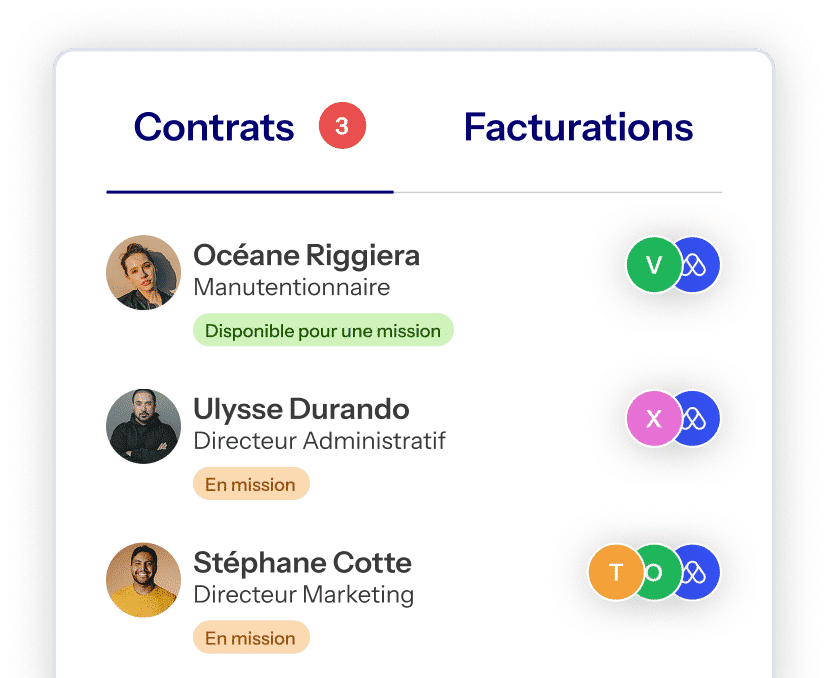This screenshot has width=826, height=678.
Task: Tap the V avatar beside Océane Riggiera
Action: click(x=654, y=265)
